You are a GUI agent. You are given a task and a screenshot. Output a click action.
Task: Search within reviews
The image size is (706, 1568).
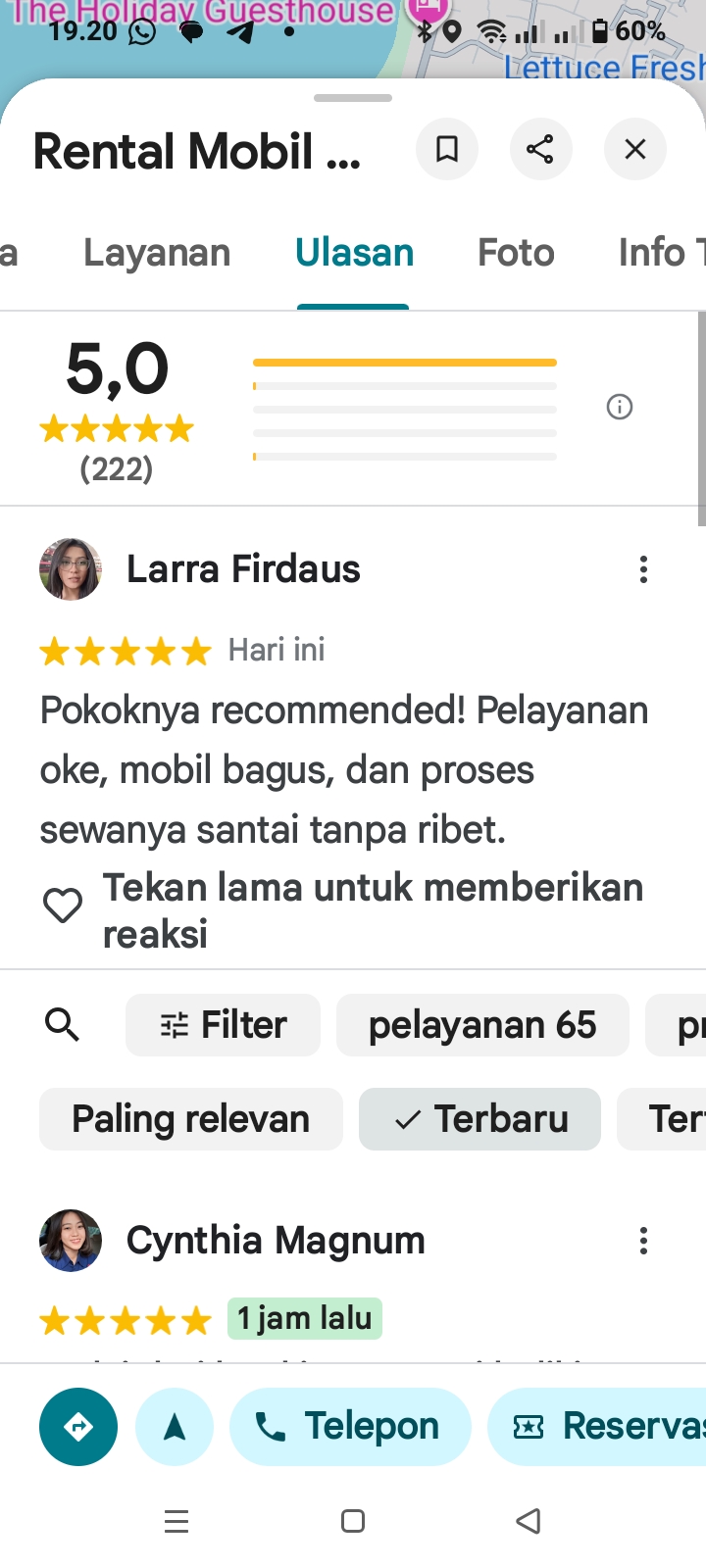63,1025
